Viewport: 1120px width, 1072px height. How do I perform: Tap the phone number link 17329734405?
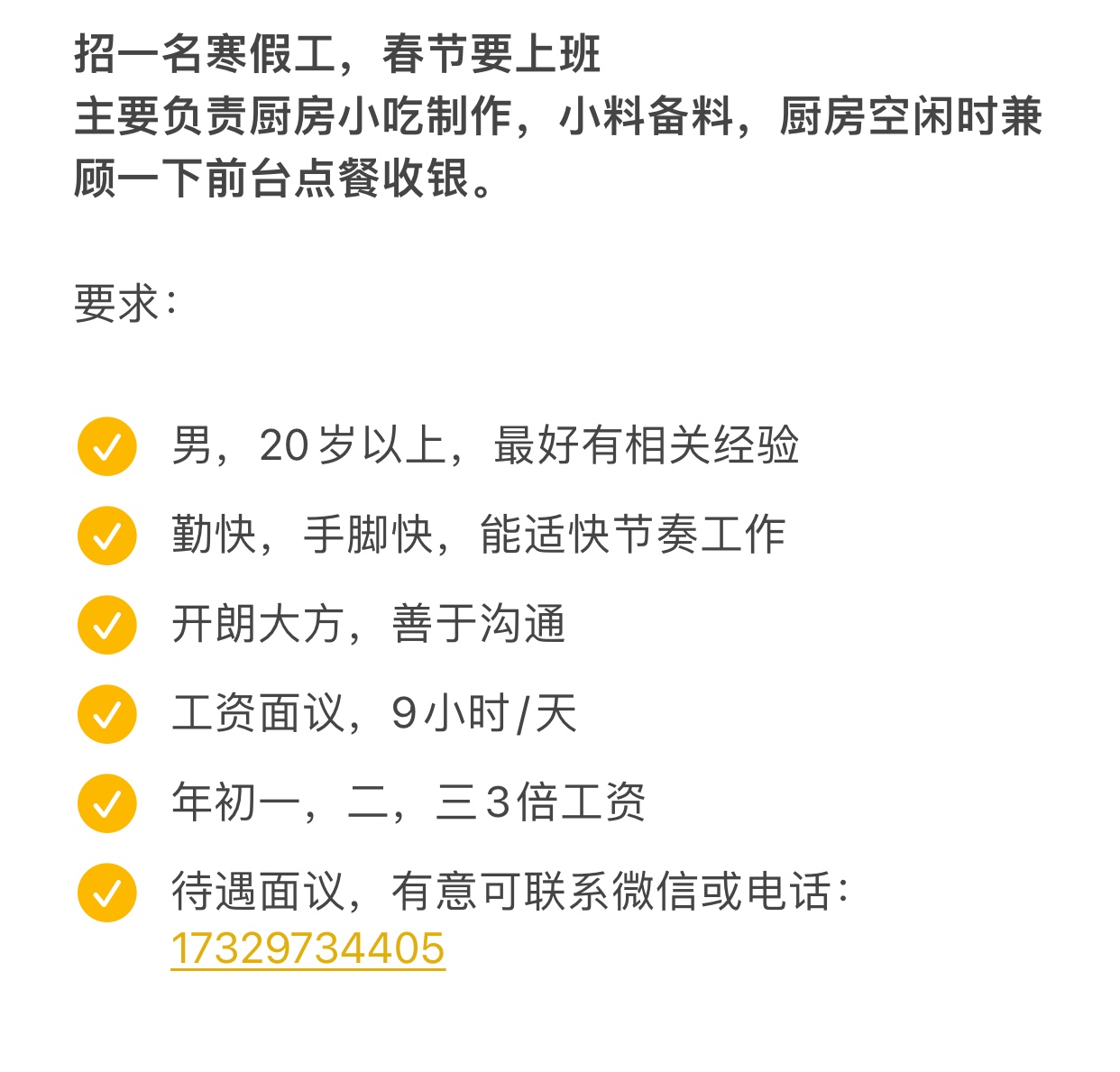(308, 948)
